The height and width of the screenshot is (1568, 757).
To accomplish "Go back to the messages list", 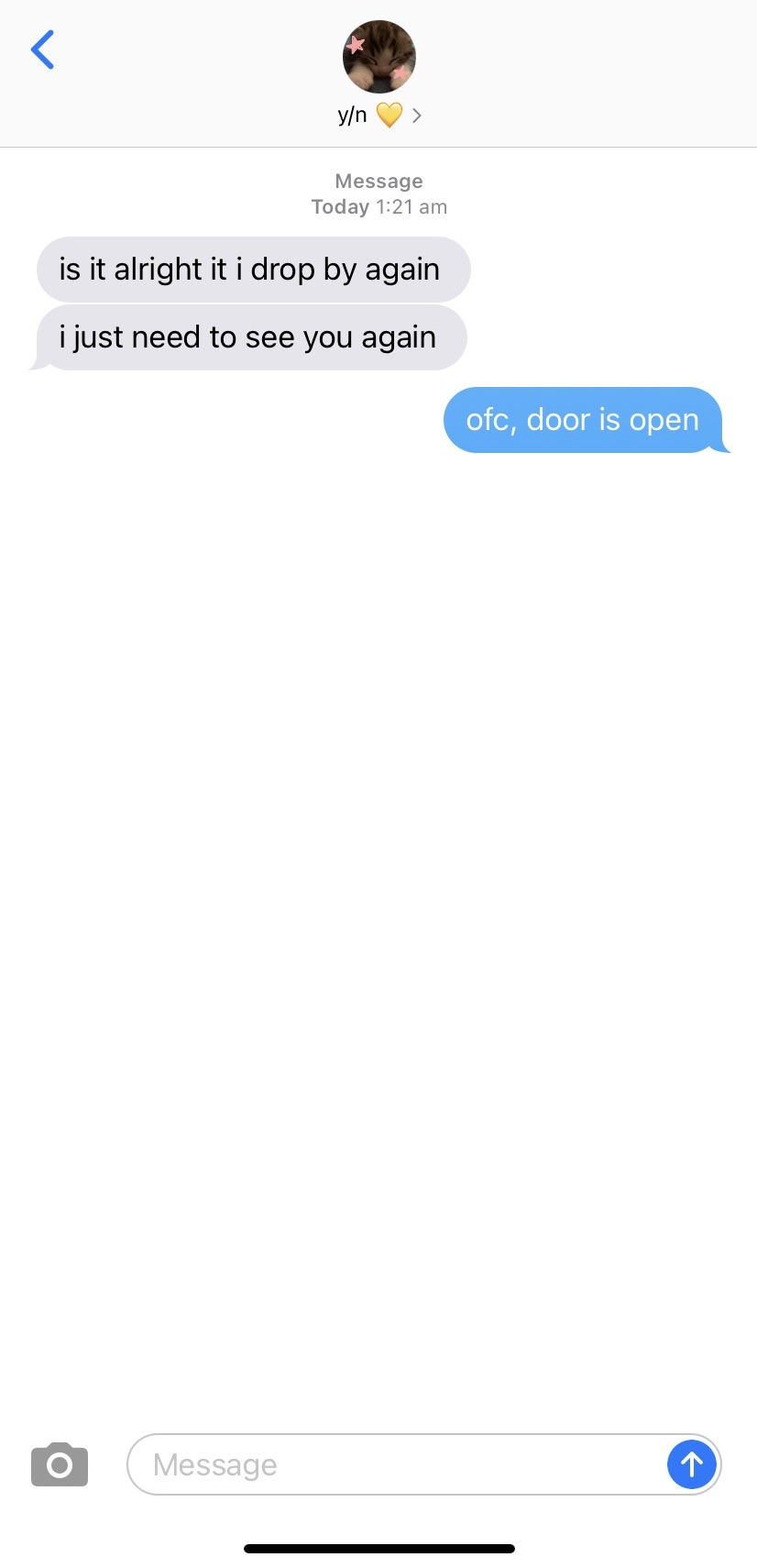I will pyautogui.click(x=43, y=50).
